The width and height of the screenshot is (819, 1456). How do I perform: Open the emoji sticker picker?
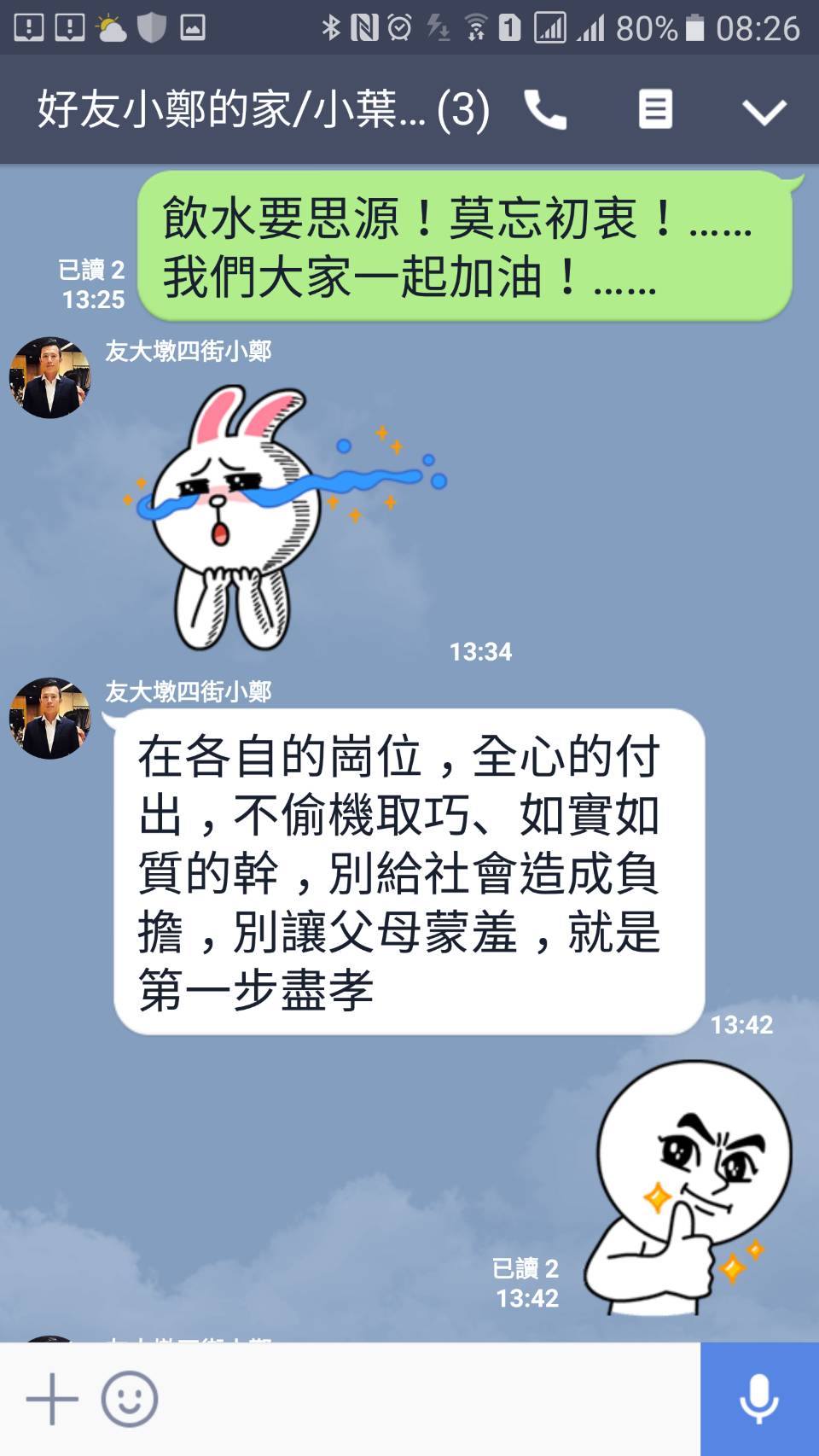(x=130, y=1400)
